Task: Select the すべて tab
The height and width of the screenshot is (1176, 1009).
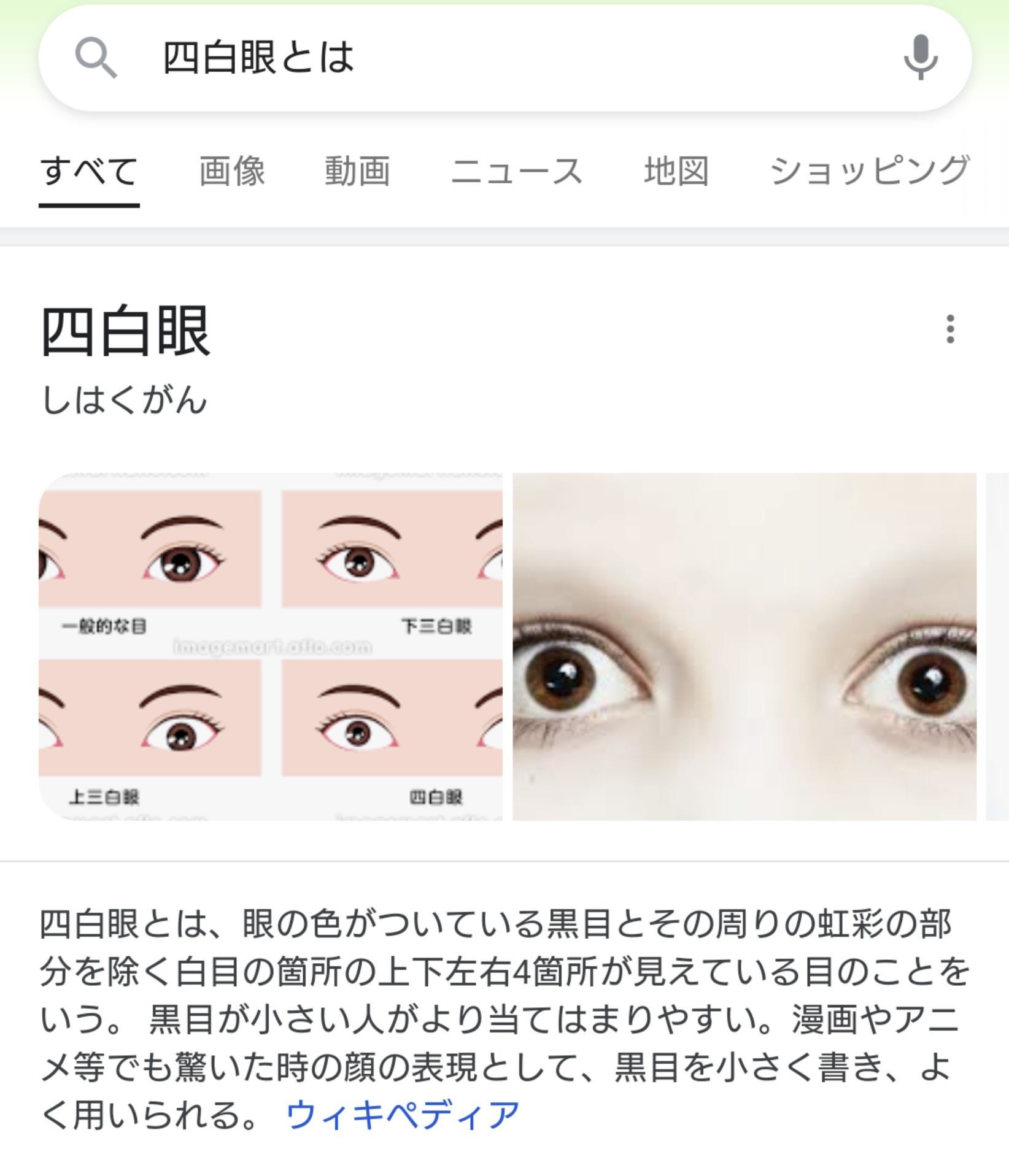Action: coord(90,171)
